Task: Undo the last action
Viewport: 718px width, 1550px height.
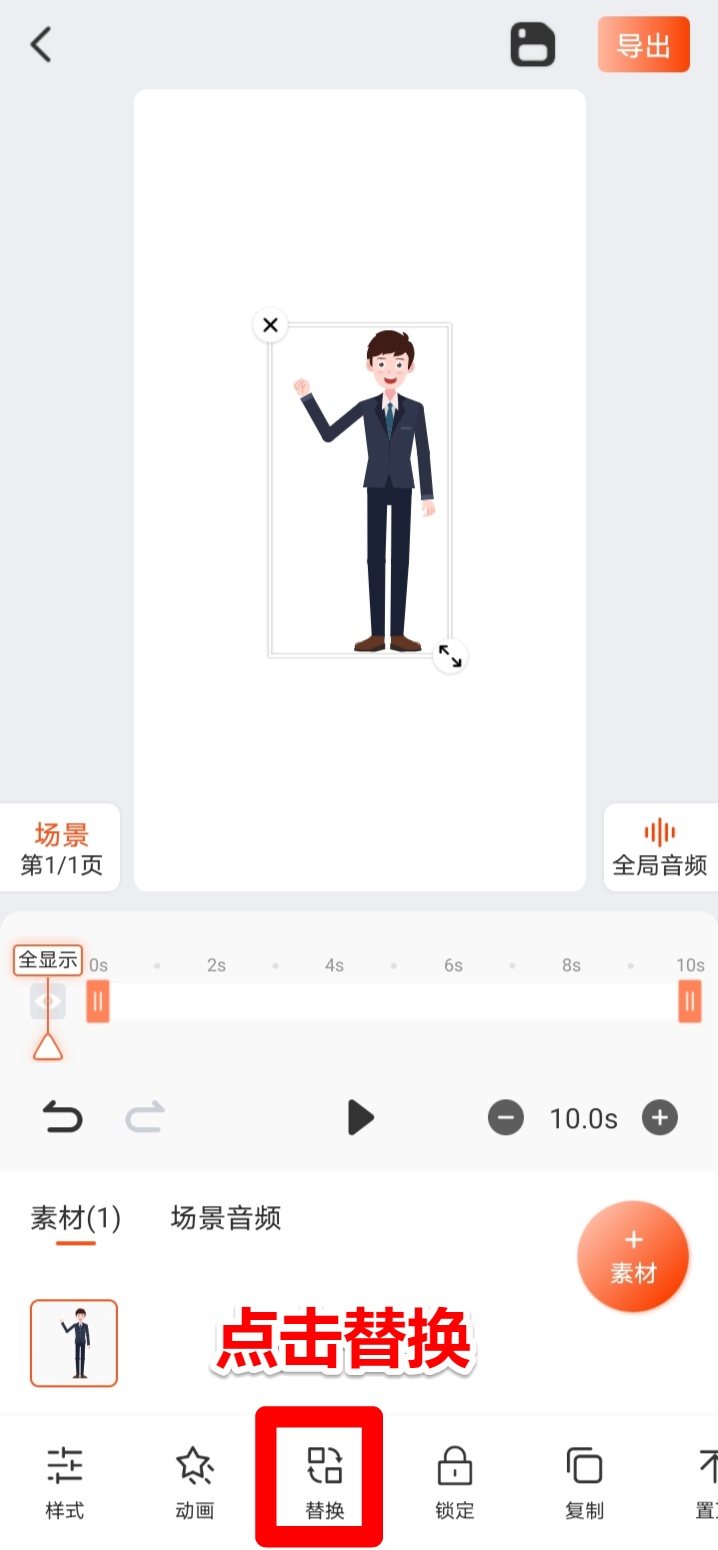Action: 62,1117
